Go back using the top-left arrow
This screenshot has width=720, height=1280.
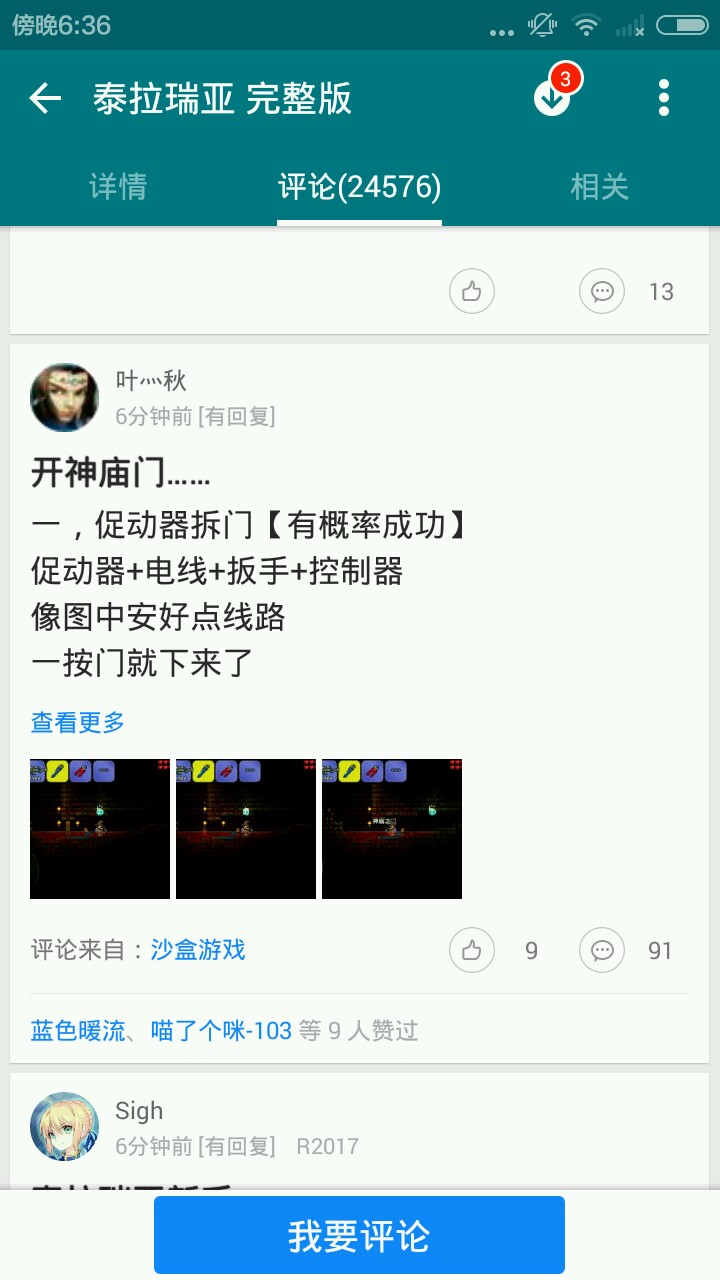point(45,98)
